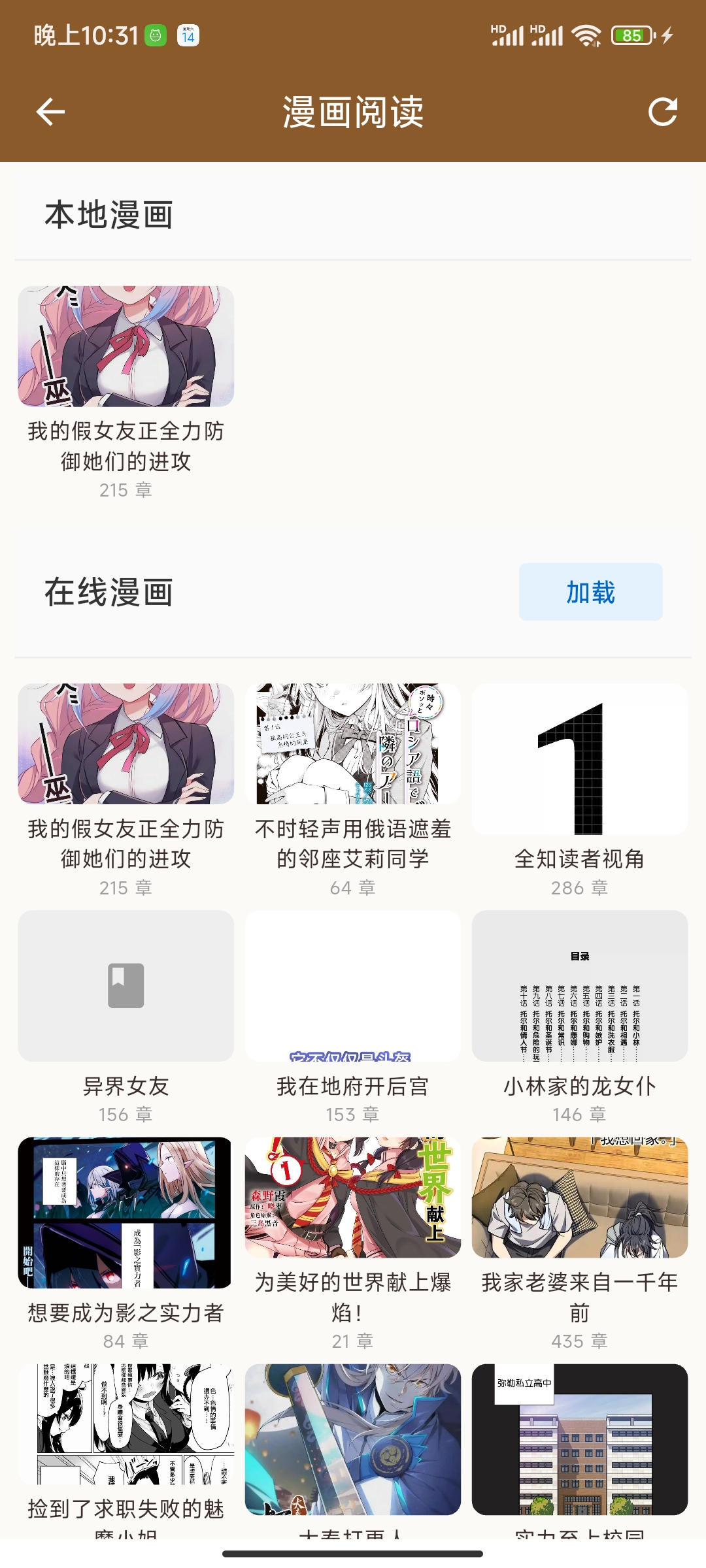Tap the 加载 button for online manga

pos(590,592)
